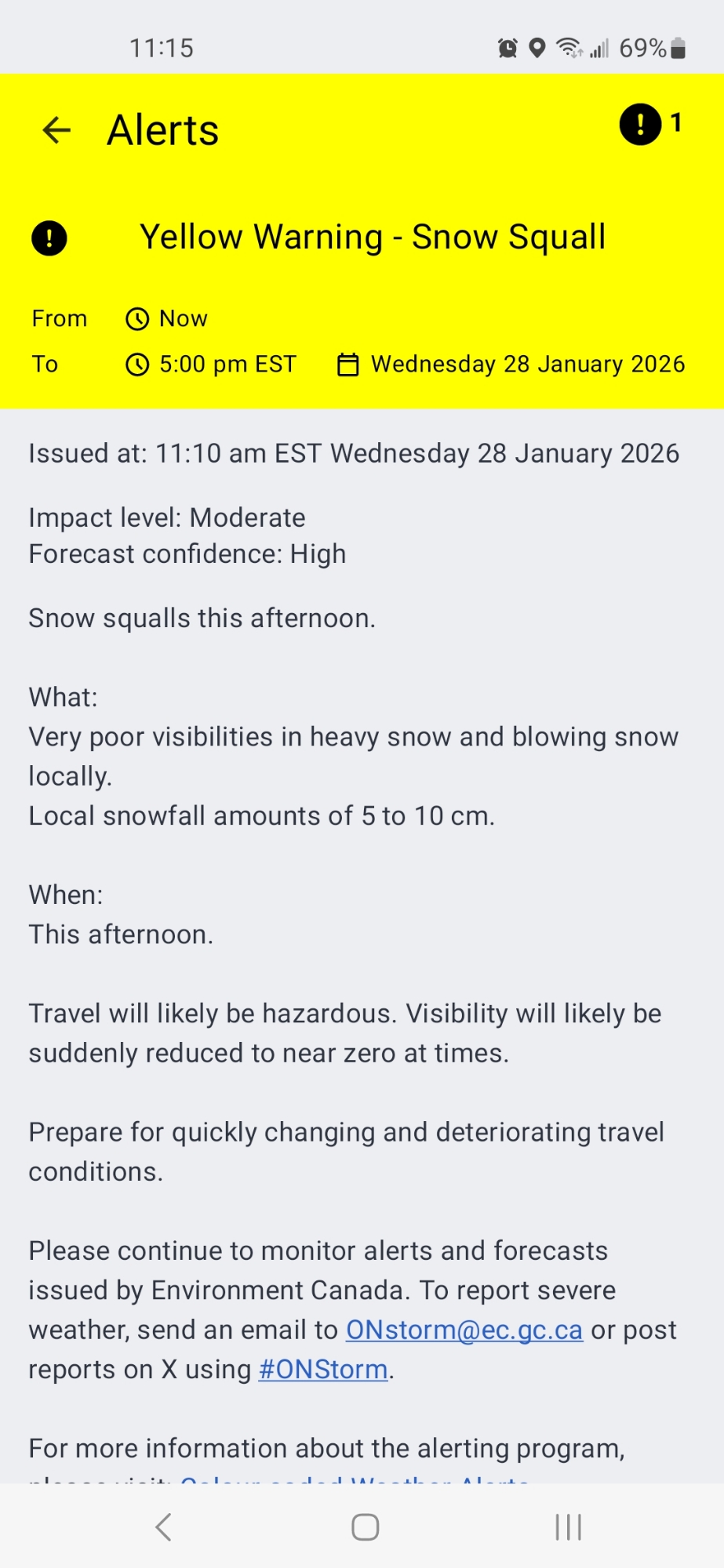724x1568 pixels.
Task: Open the #ONStorm hashtag link
Action: tap(323, 1370)
